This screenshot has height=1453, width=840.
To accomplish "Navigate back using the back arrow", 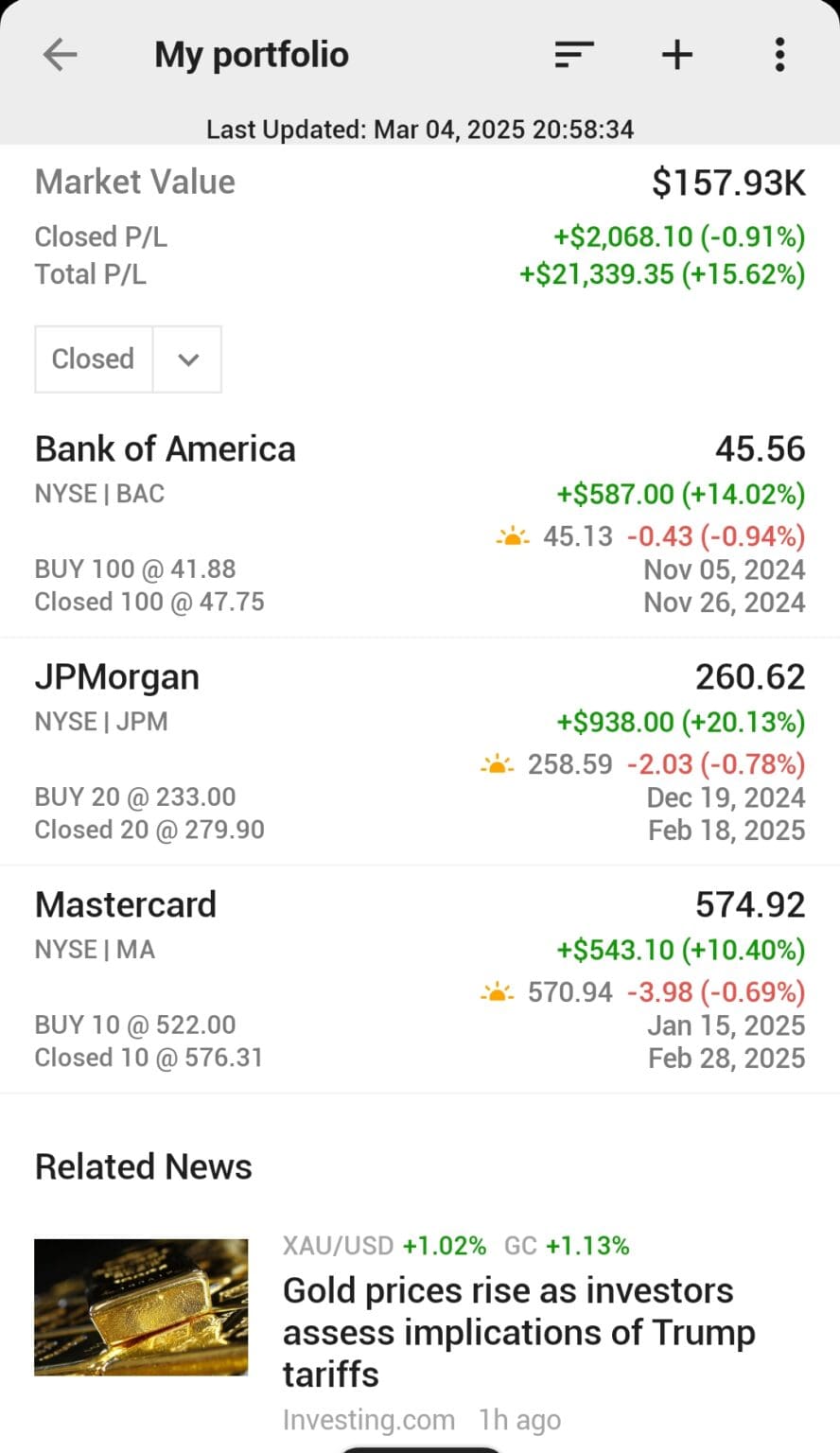I will pyautogui.click(x=61, y=54).
